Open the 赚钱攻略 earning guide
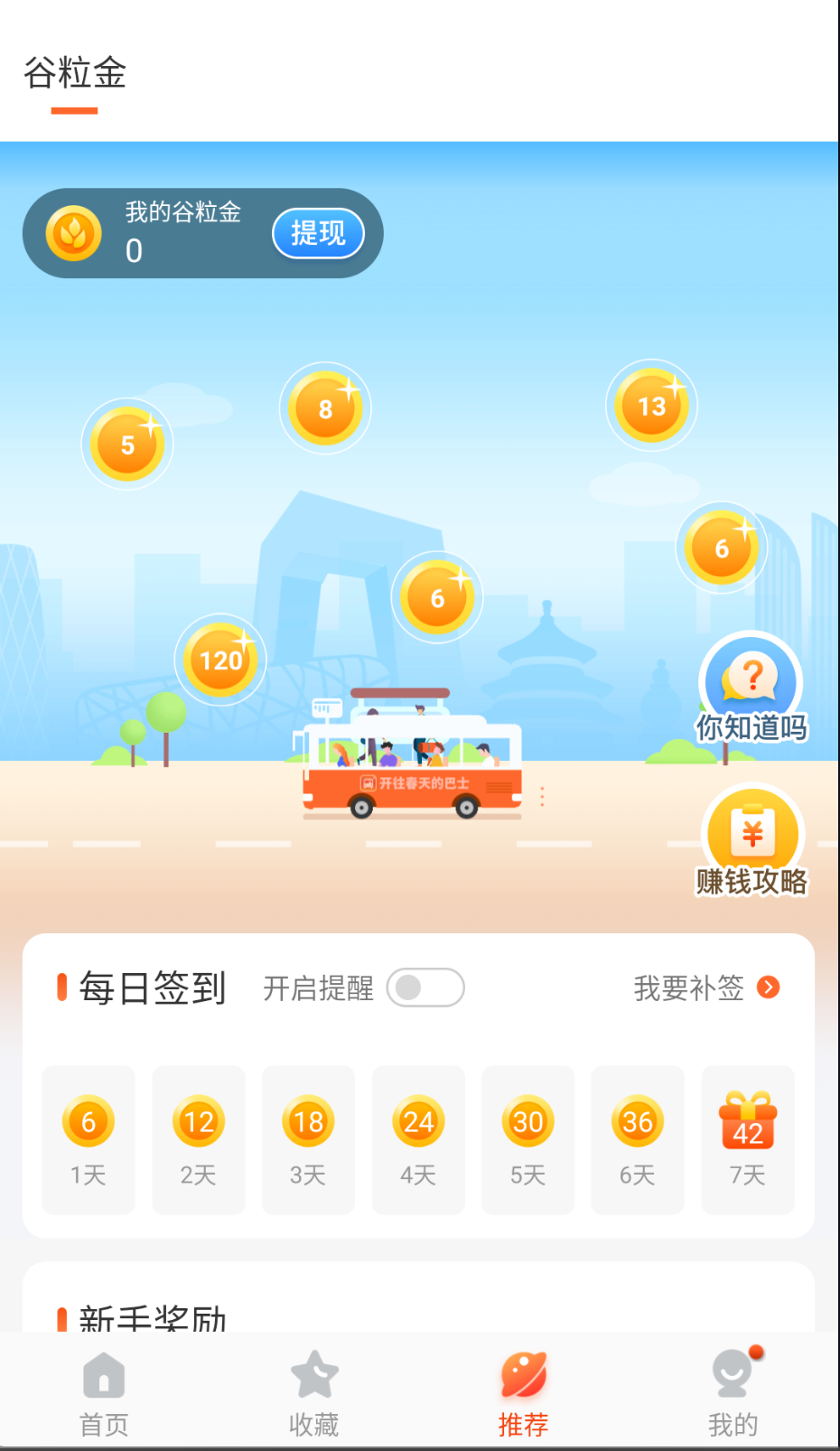 (x=751, y=842)
